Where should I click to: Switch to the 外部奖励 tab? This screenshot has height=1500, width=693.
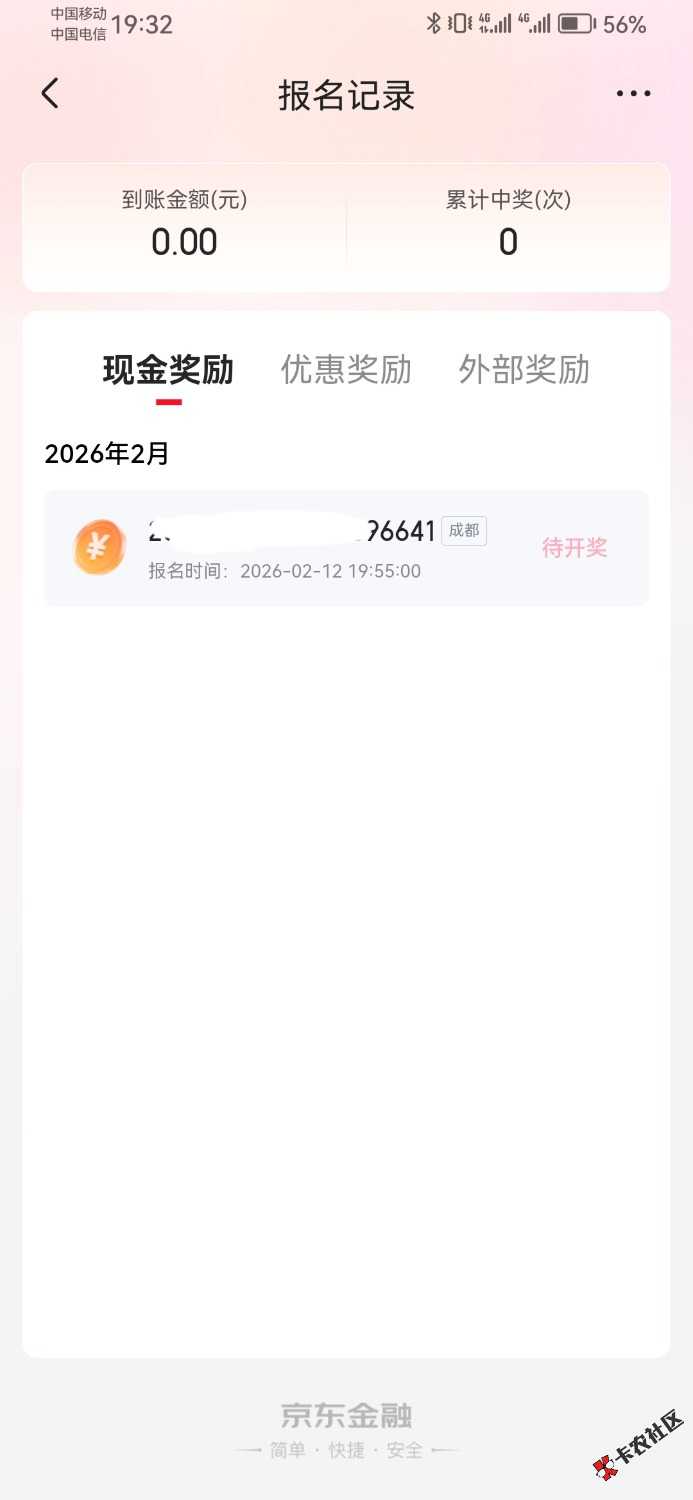coord(524,370)
